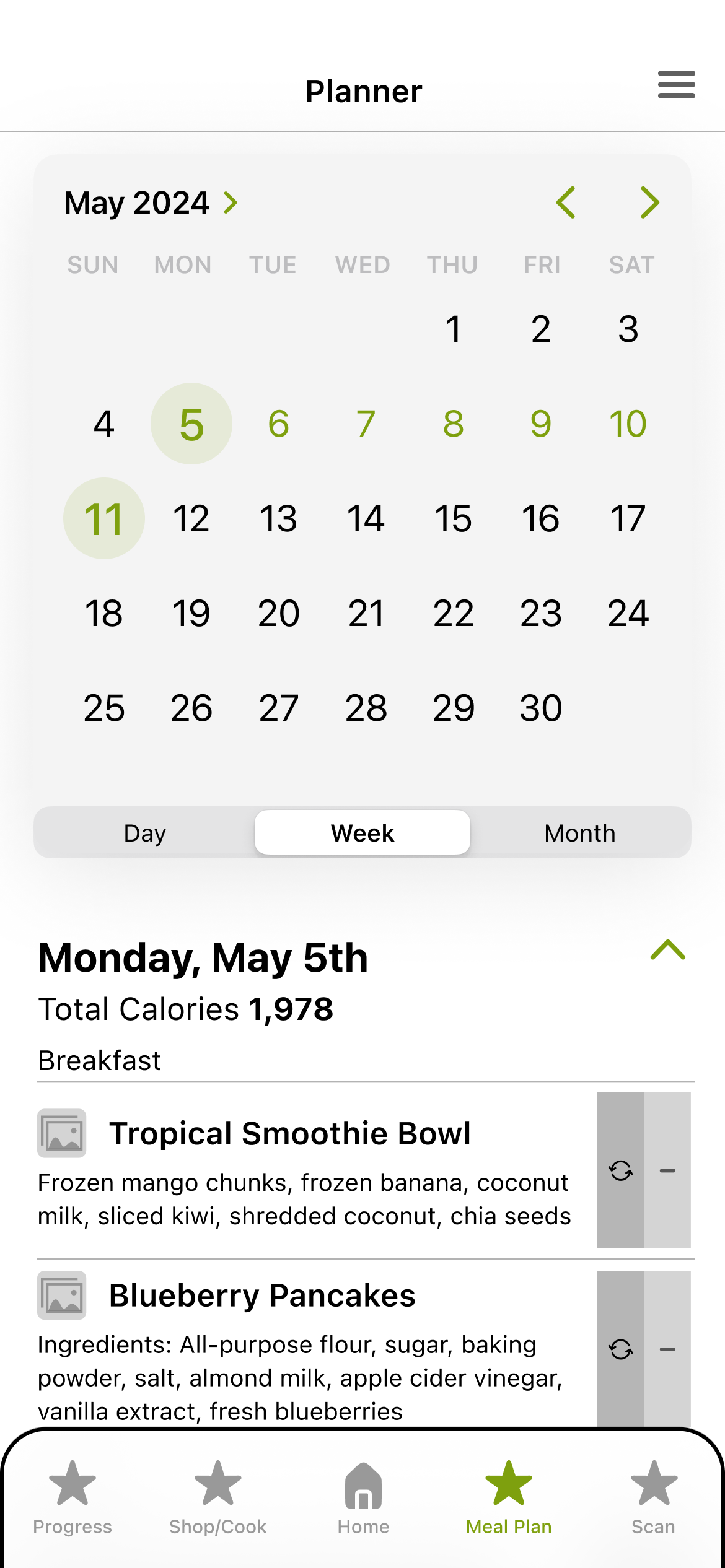
Task: Open the Tropical Smoothie Bowl recipe
Action: pyautogui.click(x=290, y=1133)
